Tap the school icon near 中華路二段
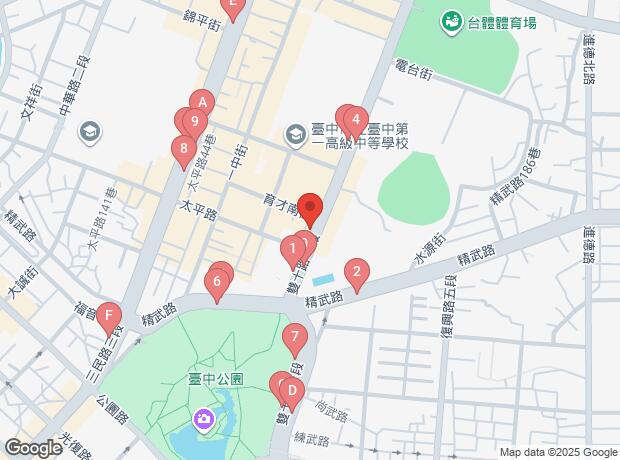Viewport: 620px width, 460px height. 90,133
